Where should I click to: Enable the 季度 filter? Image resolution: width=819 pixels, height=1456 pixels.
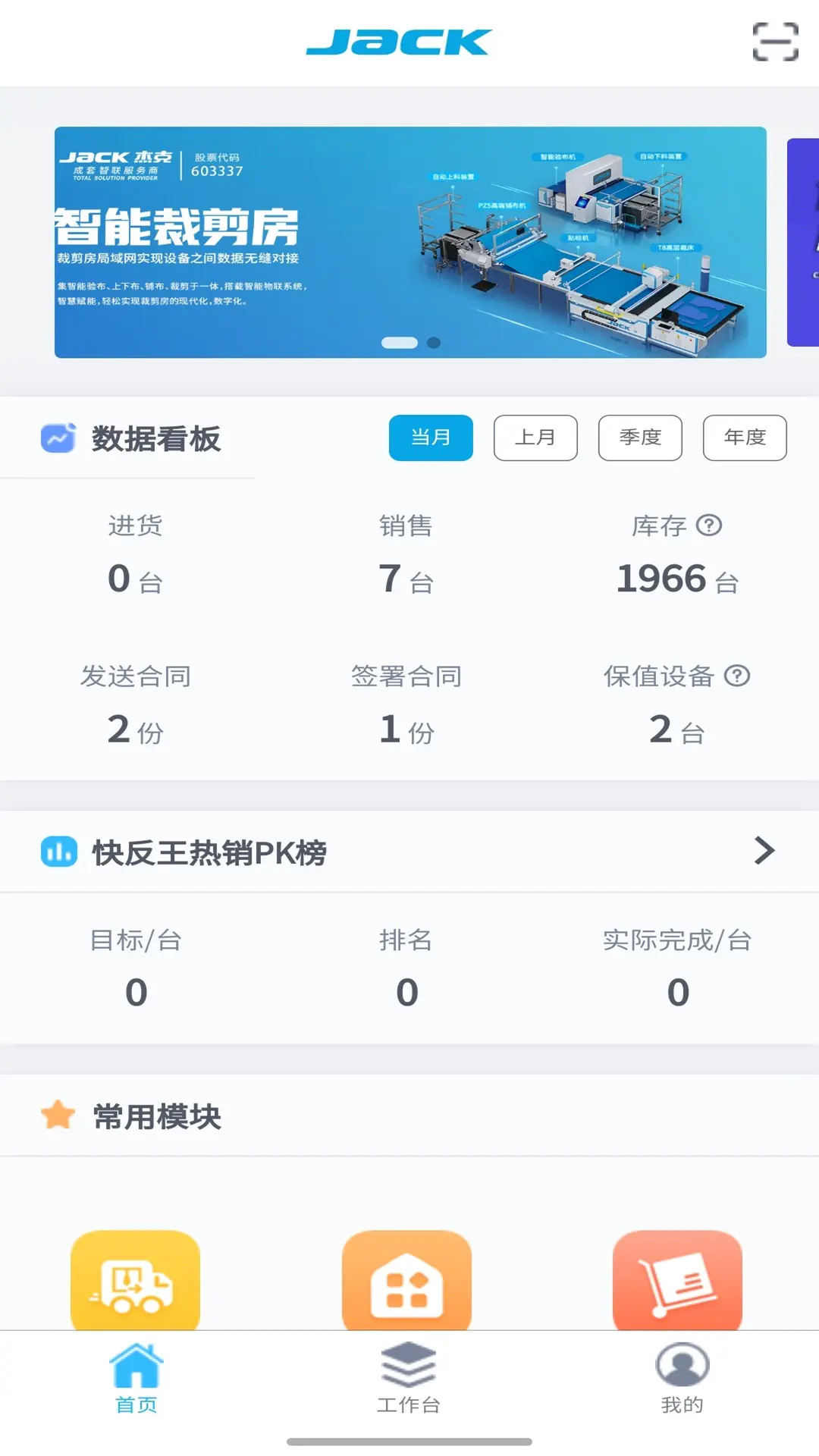pos(641,438)
